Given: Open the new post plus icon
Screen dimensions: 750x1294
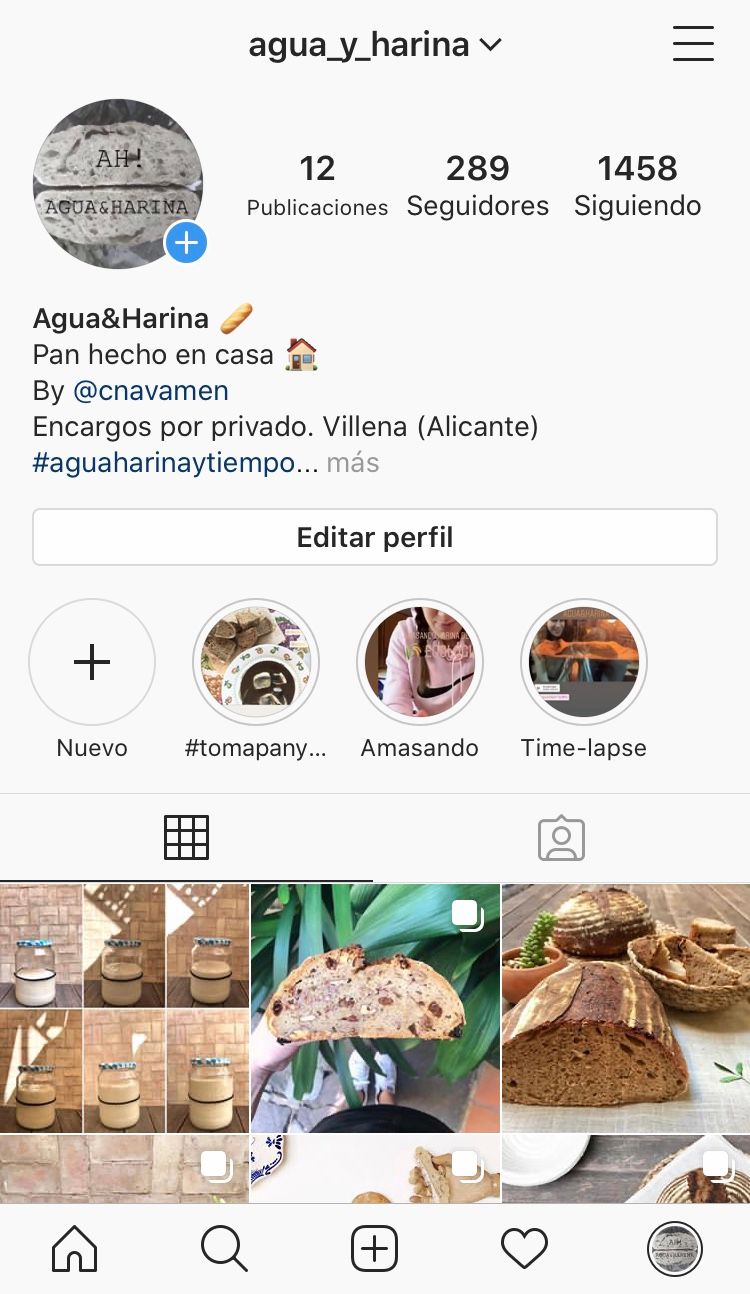Looking at the screenshot, I should coord(374,1248).
